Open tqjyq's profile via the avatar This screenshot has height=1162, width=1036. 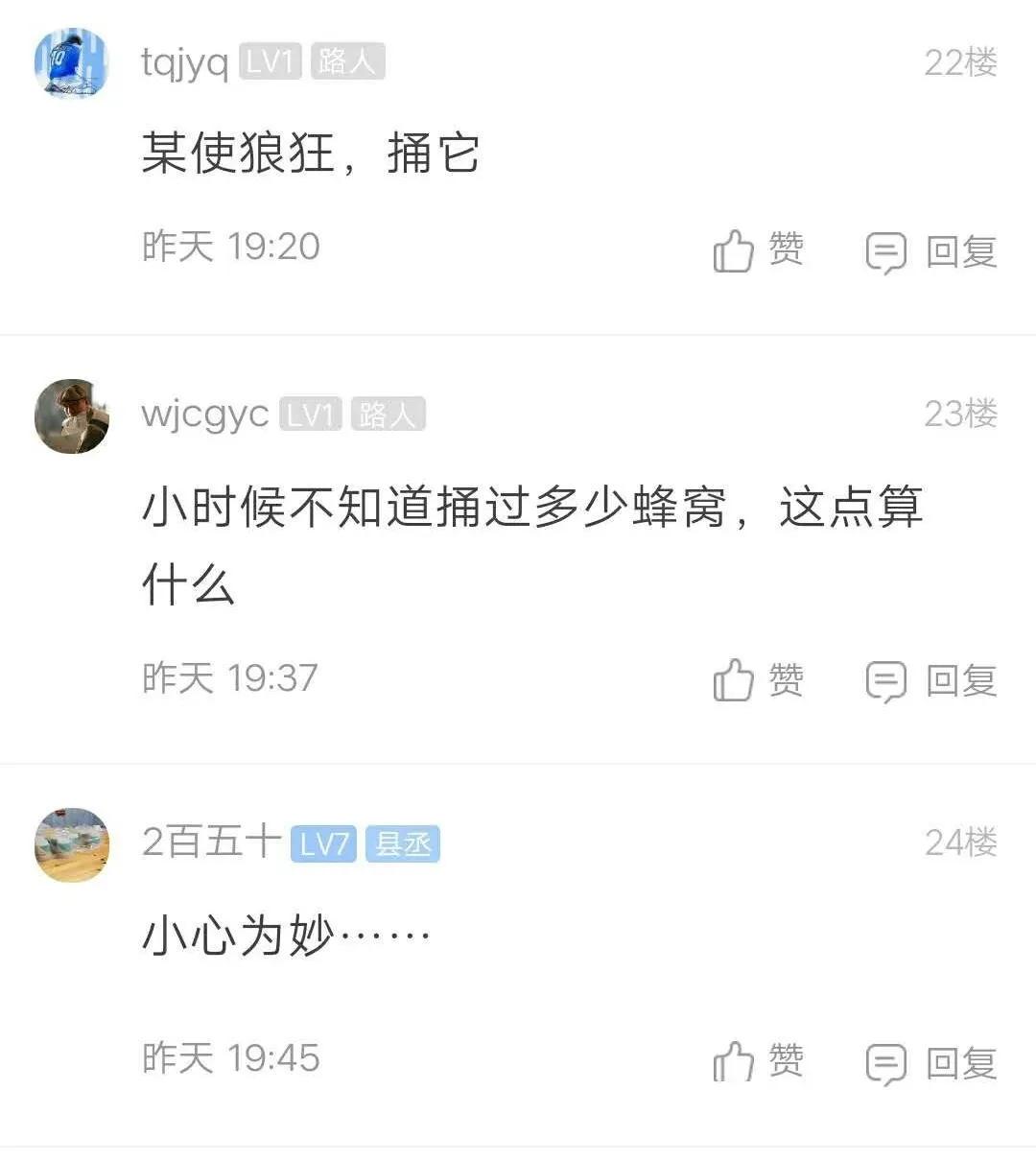tap(71, 61)
